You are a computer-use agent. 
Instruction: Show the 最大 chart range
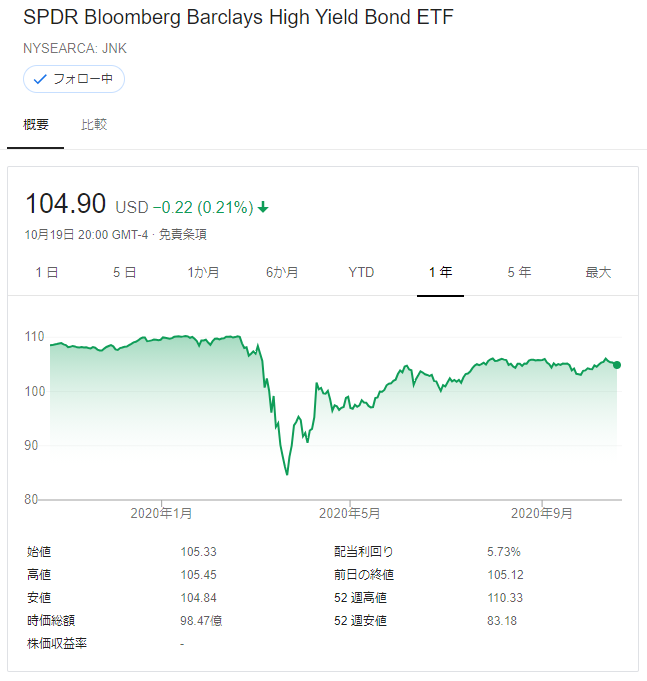(x=598, y=272)
